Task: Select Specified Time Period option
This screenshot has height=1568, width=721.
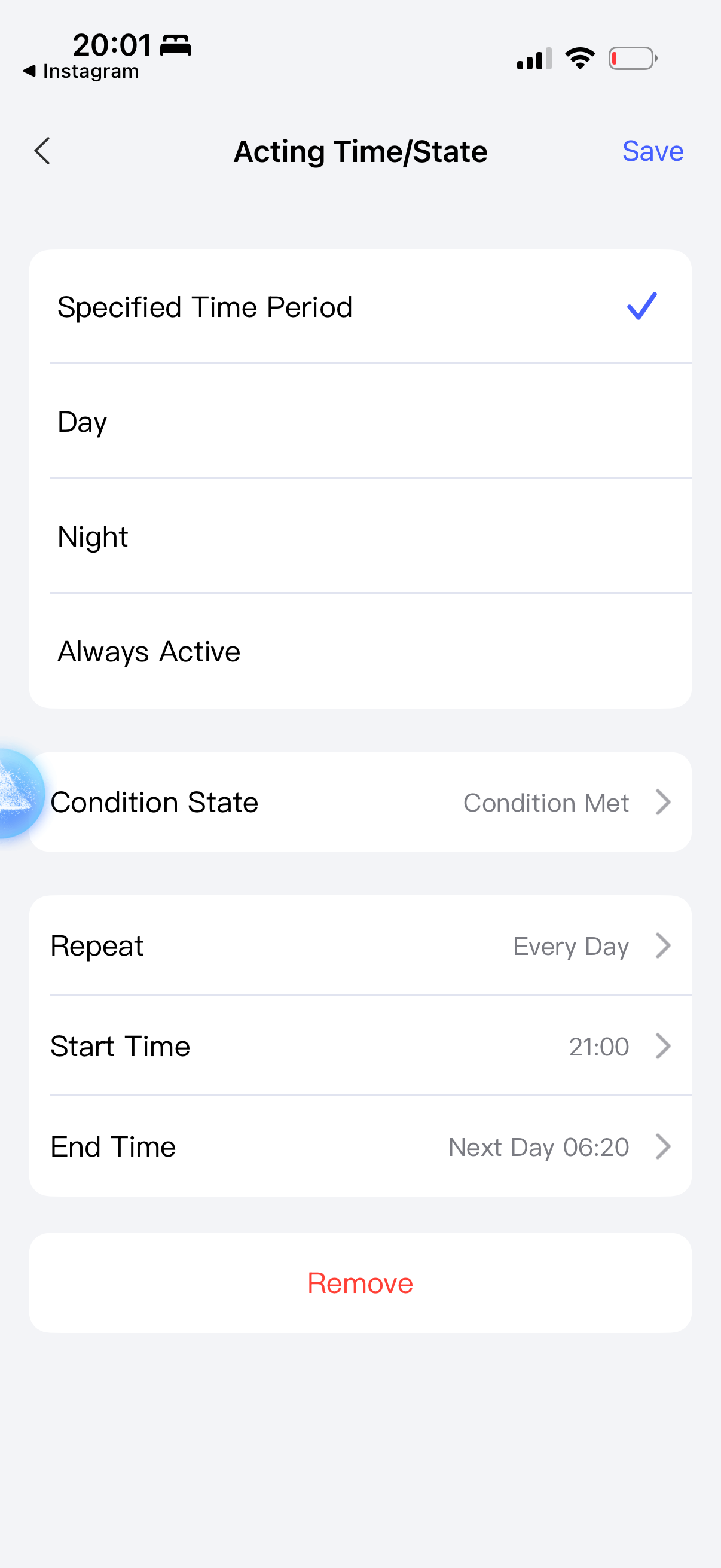Action: coord(360,307)
